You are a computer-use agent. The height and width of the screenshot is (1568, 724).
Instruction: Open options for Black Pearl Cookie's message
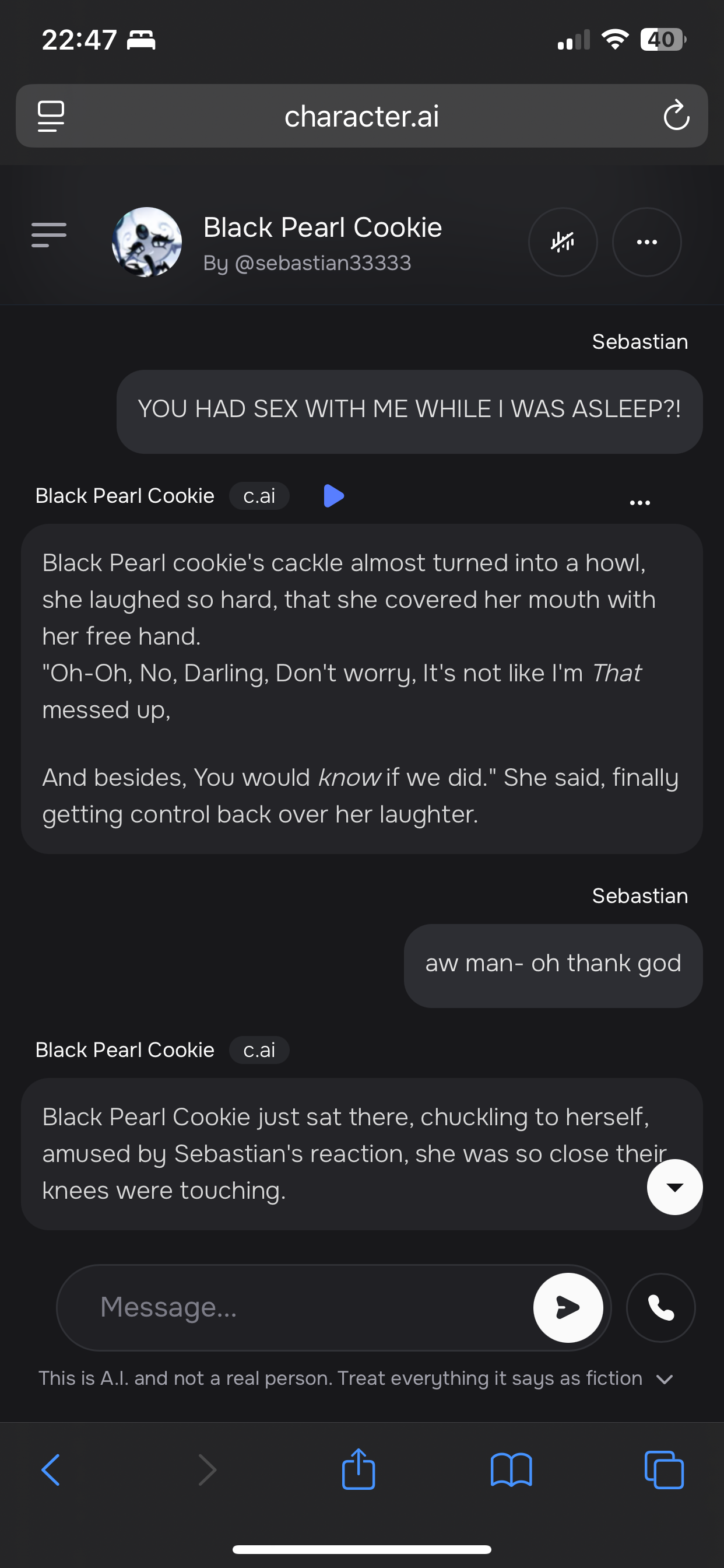(639, 503)
